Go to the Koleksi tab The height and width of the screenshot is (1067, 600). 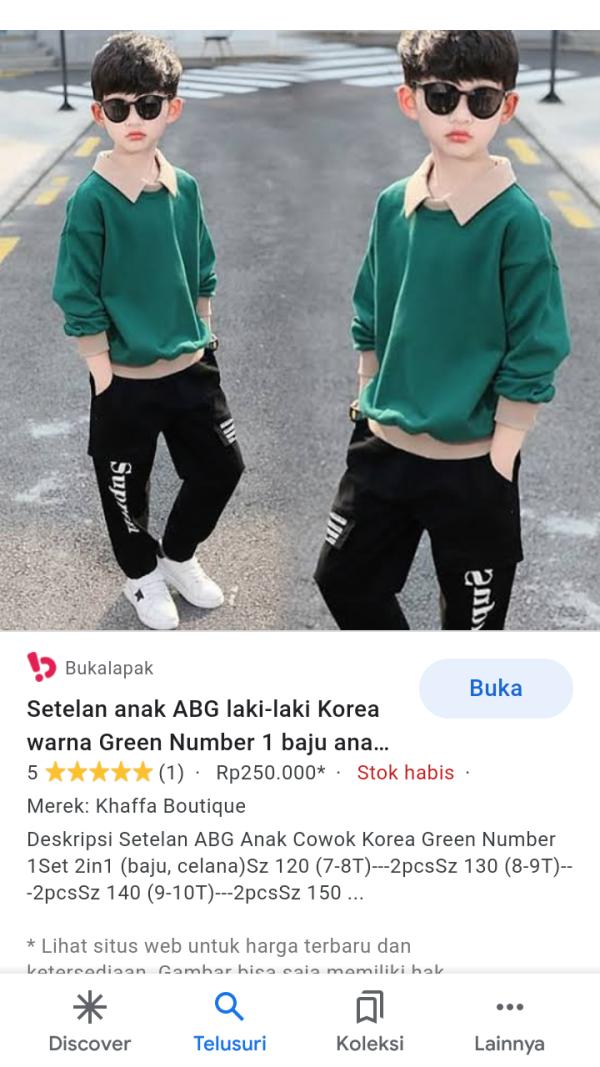[x=370, y=1022]
